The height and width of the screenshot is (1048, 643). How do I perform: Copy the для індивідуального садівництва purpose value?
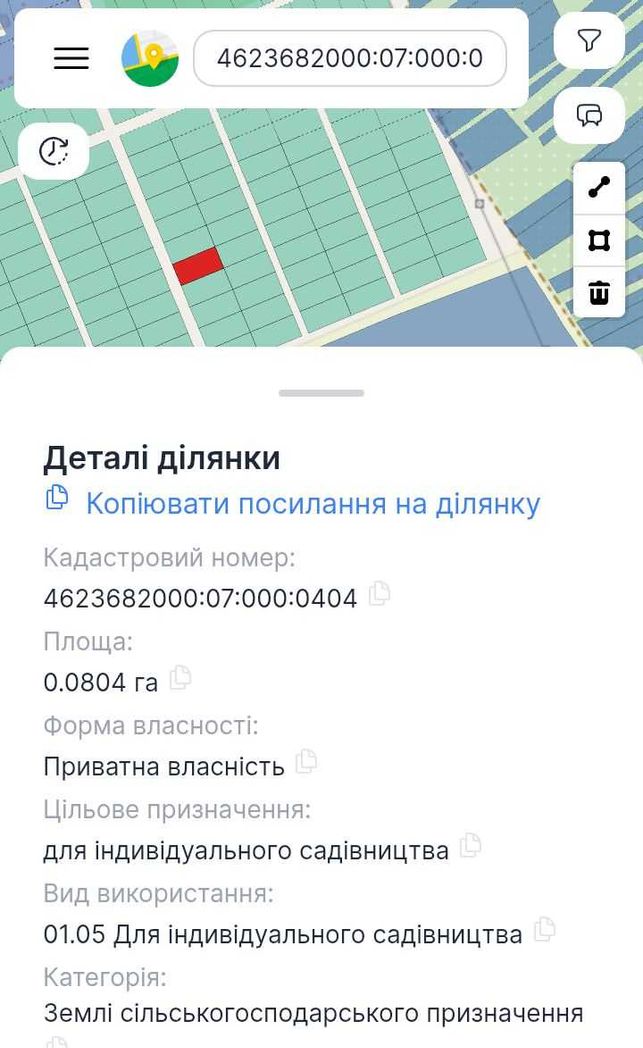471,845
